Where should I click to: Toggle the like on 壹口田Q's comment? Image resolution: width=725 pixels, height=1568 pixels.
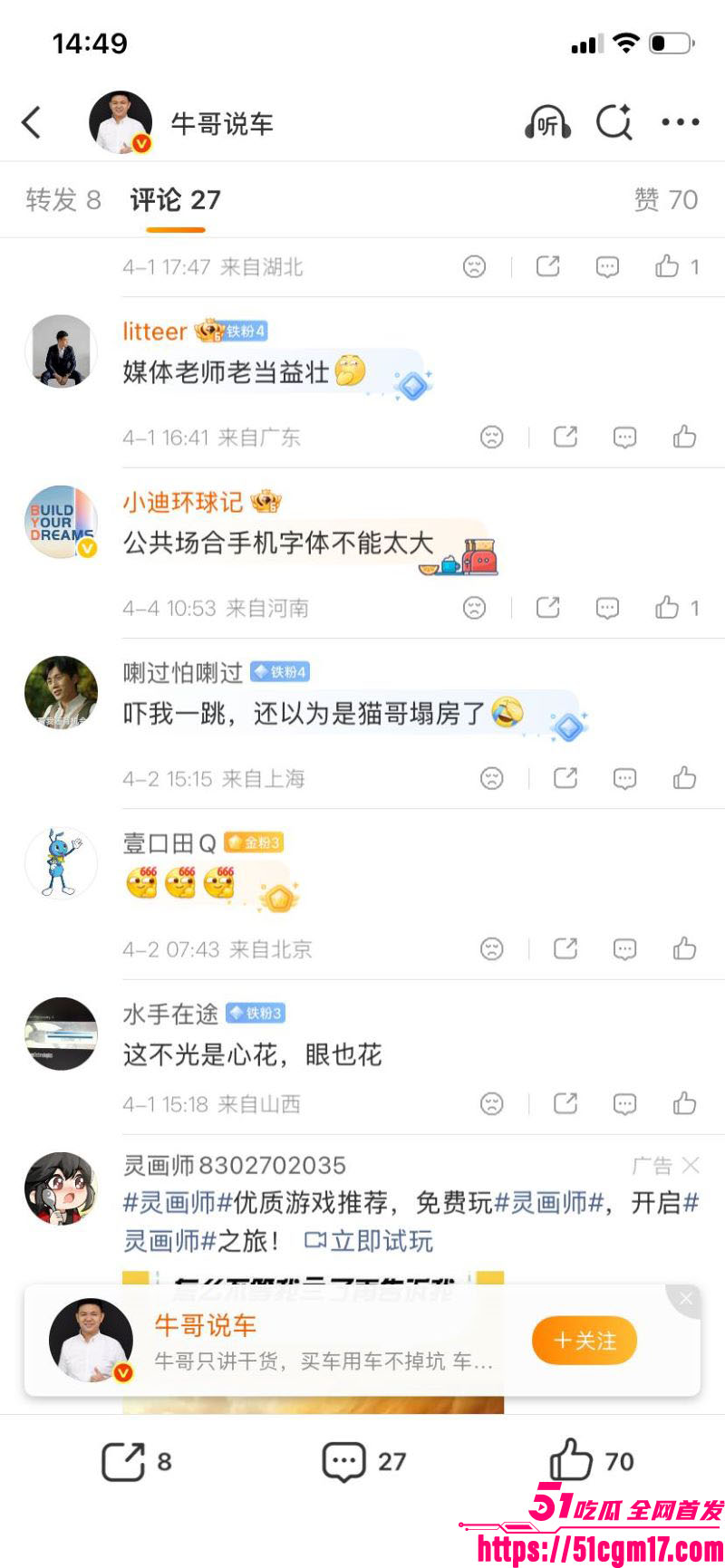[x=685, y=948]
